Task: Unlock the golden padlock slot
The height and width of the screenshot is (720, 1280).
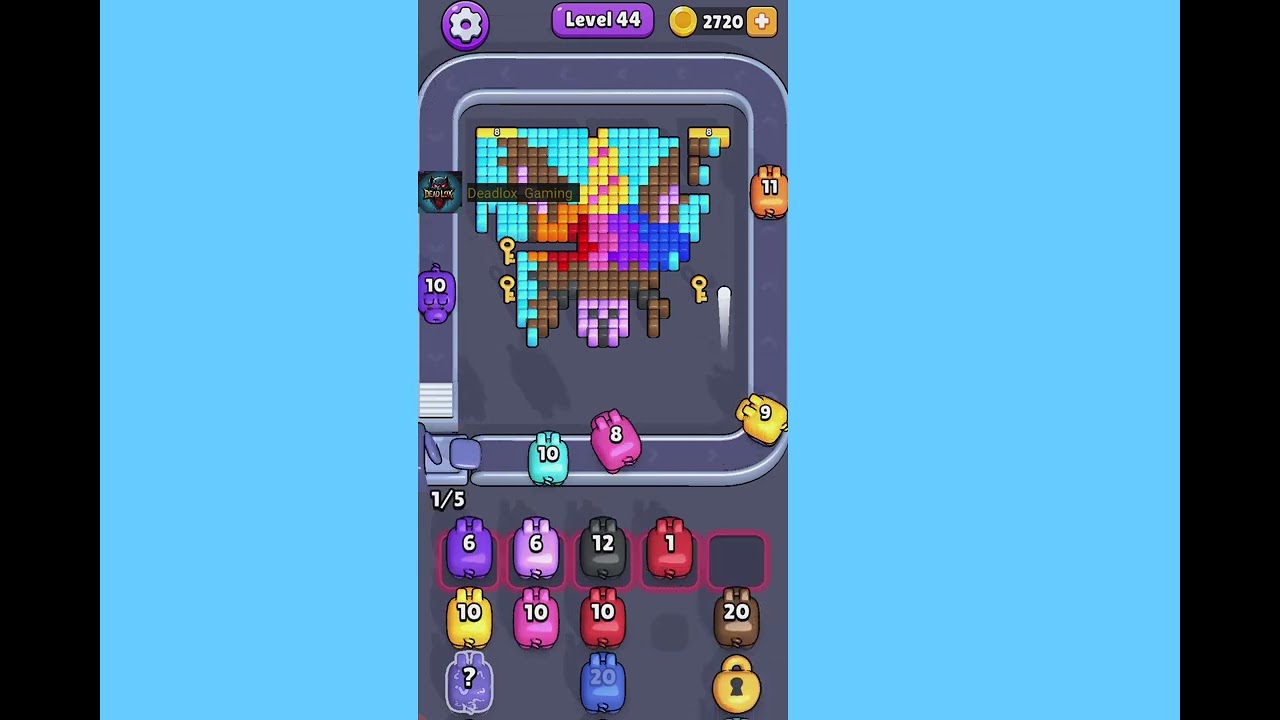Action: point(736,686)
